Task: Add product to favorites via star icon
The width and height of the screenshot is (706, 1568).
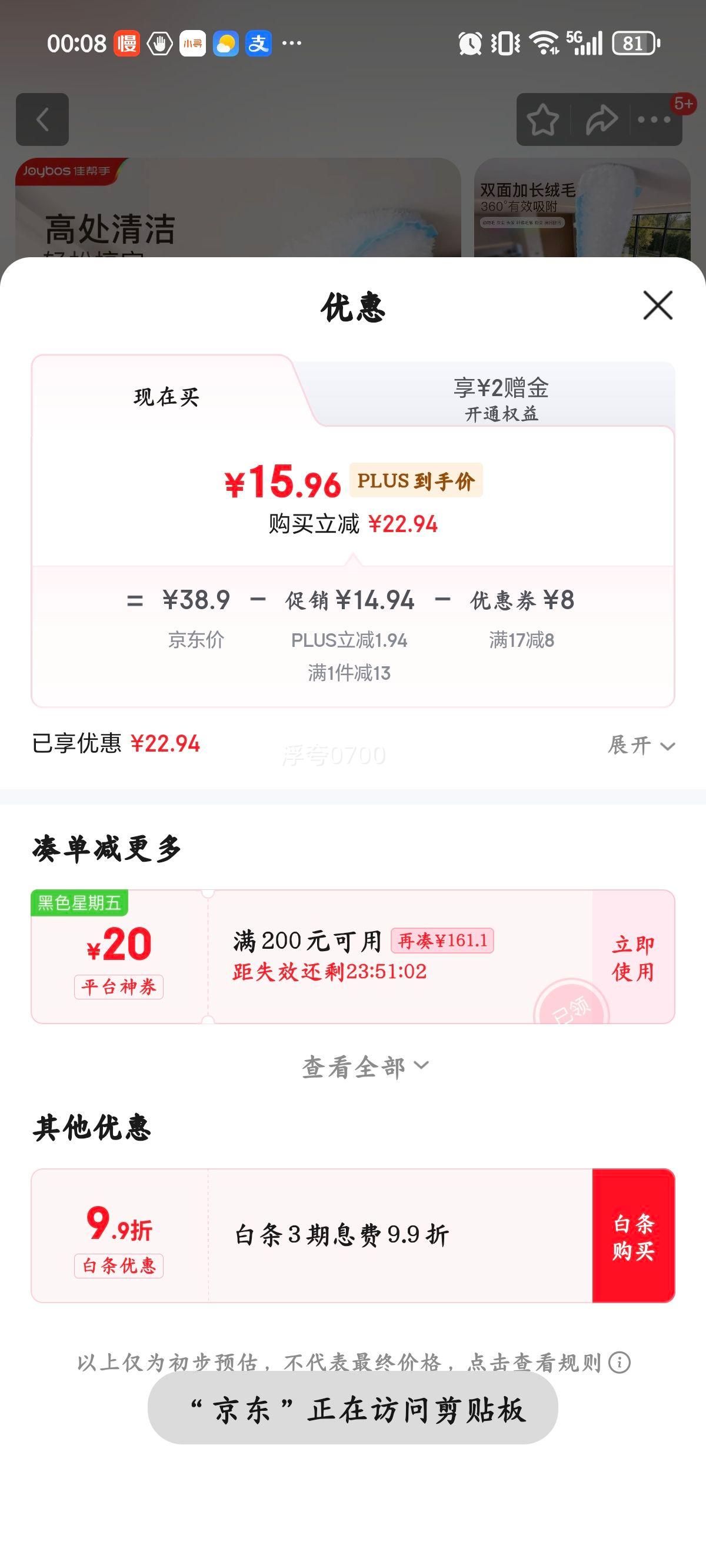Action: (544, 119)
